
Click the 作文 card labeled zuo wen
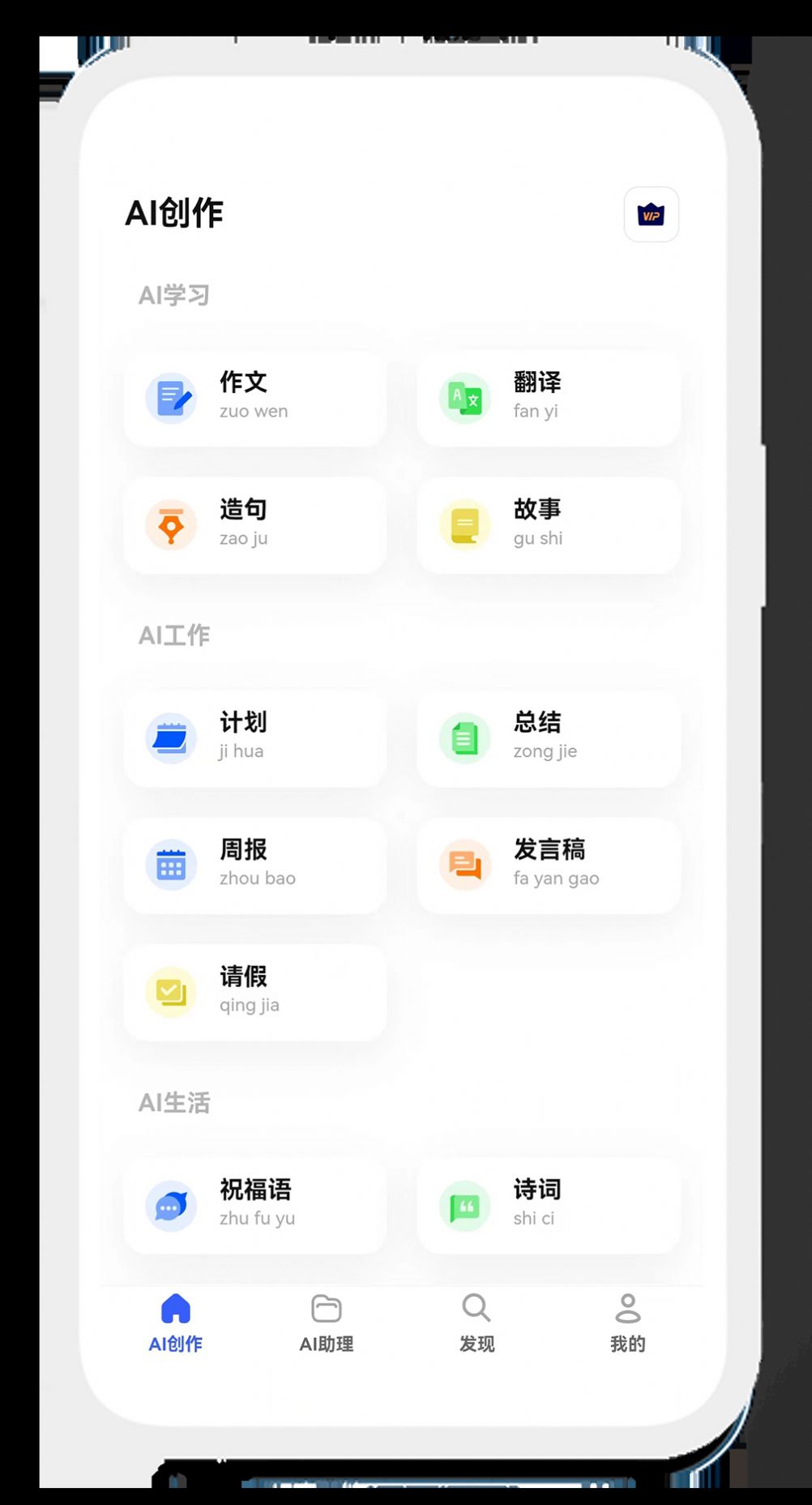(254, 399)
